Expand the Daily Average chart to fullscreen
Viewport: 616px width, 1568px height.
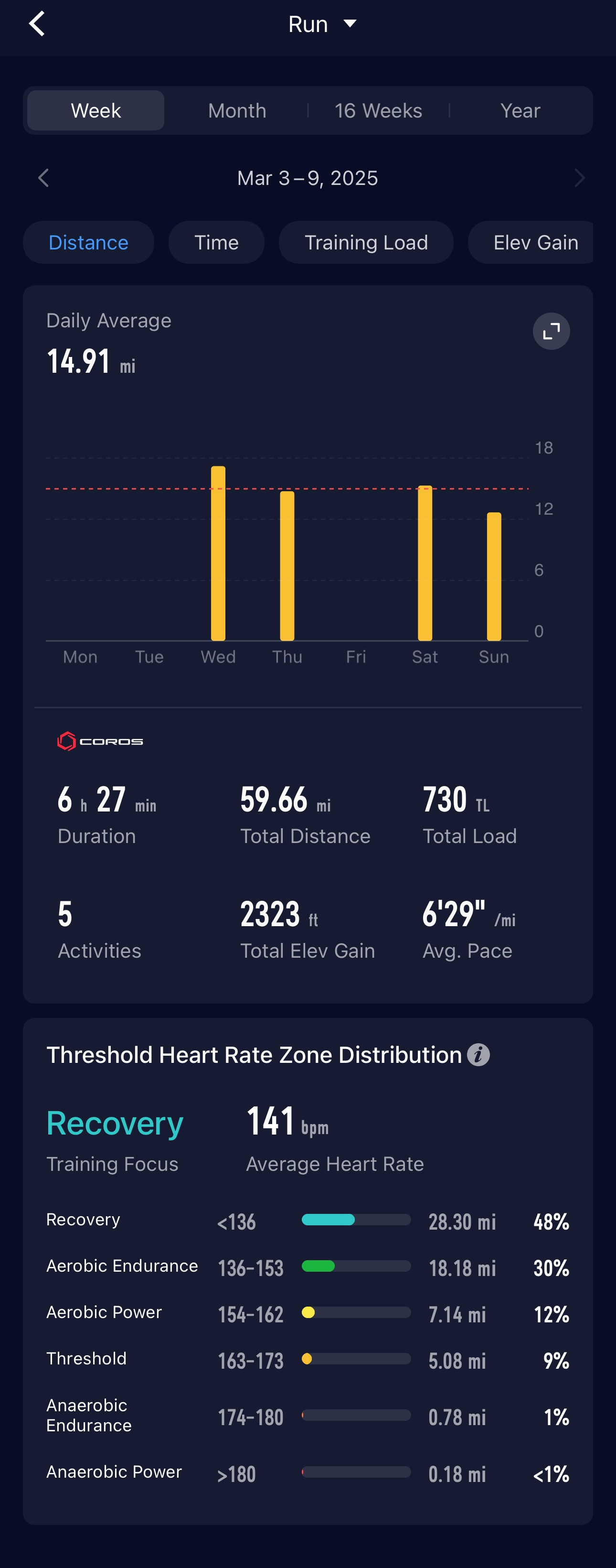click(550, 331)
